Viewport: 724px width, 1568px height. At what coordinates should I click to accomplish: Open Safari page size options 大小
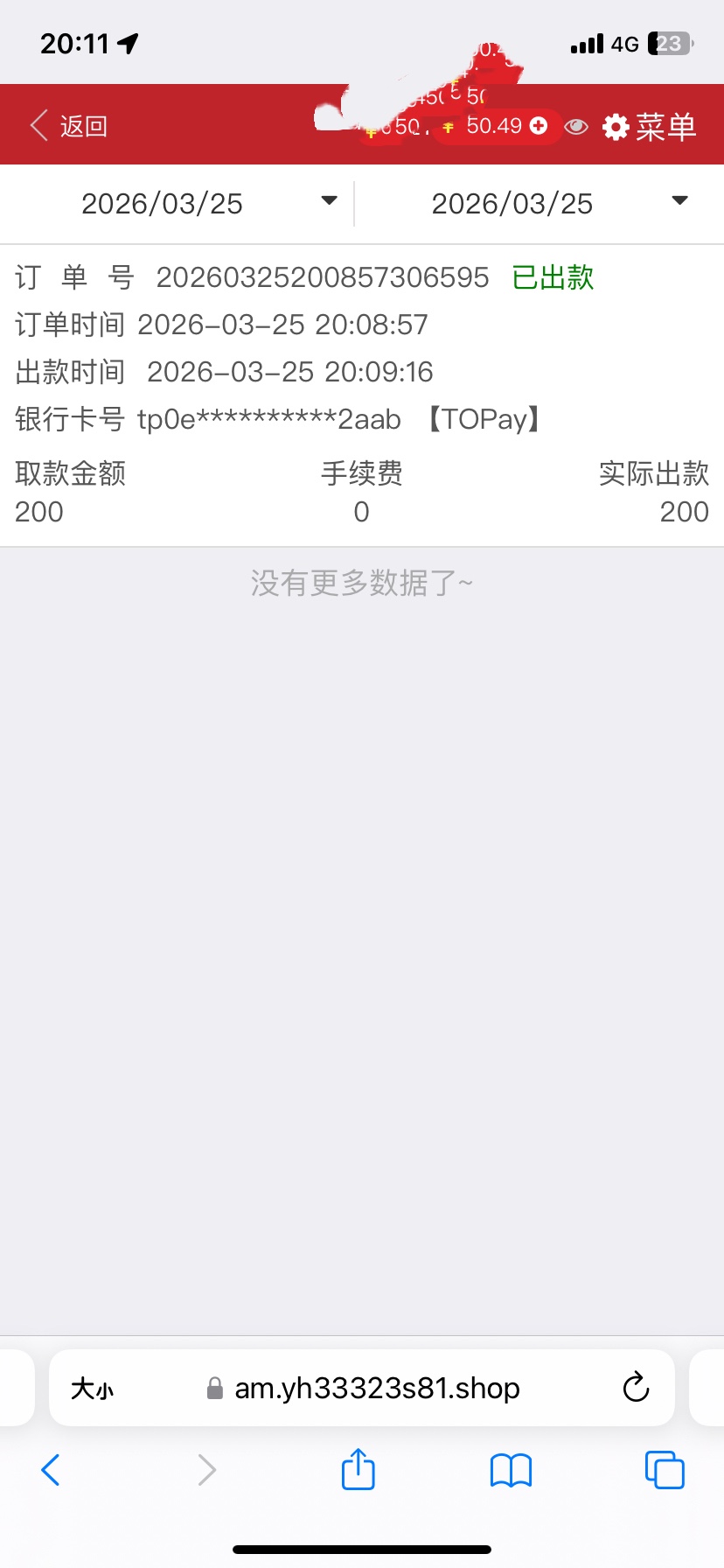pyautogui.click(x=93, y=1389)
